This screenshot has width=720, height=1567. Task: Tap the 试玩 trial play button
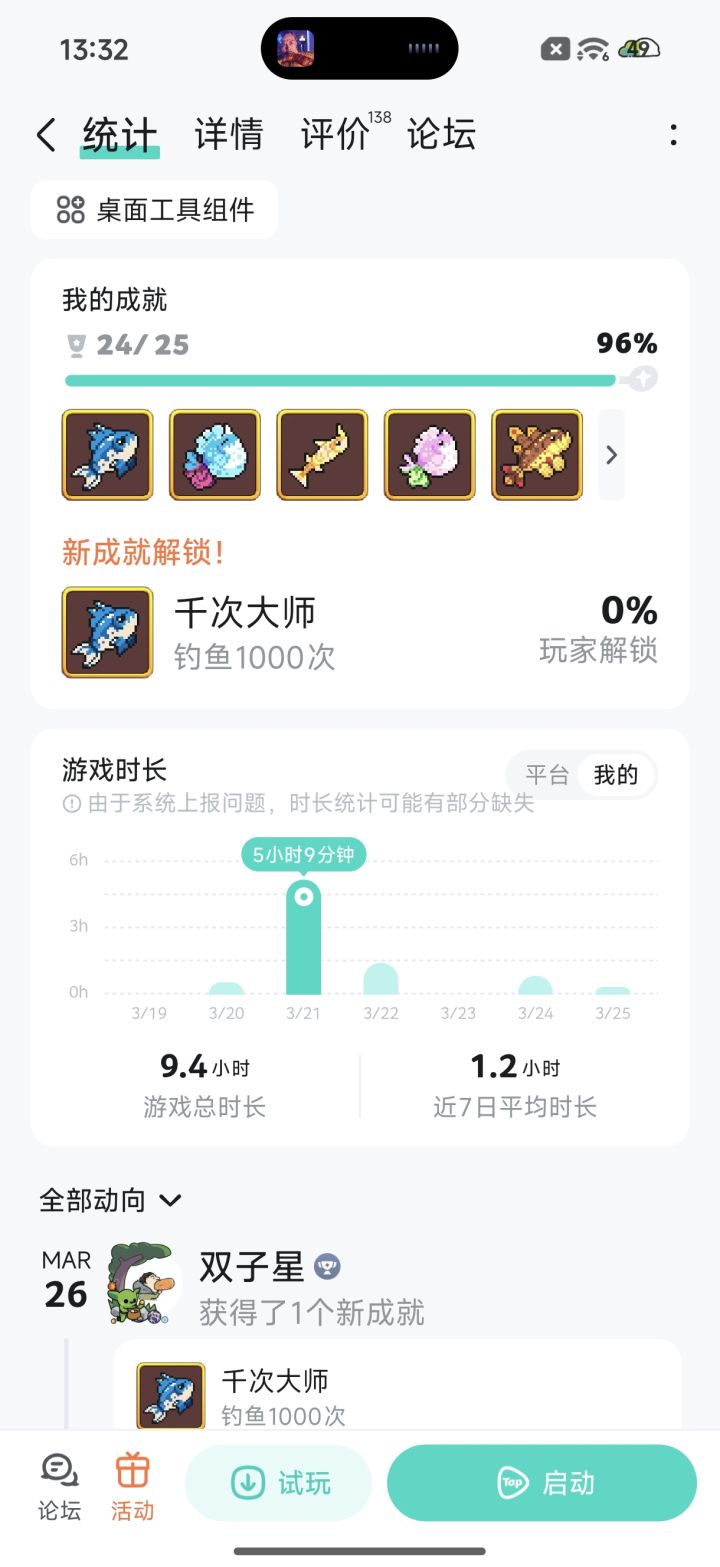(277, 1484)
